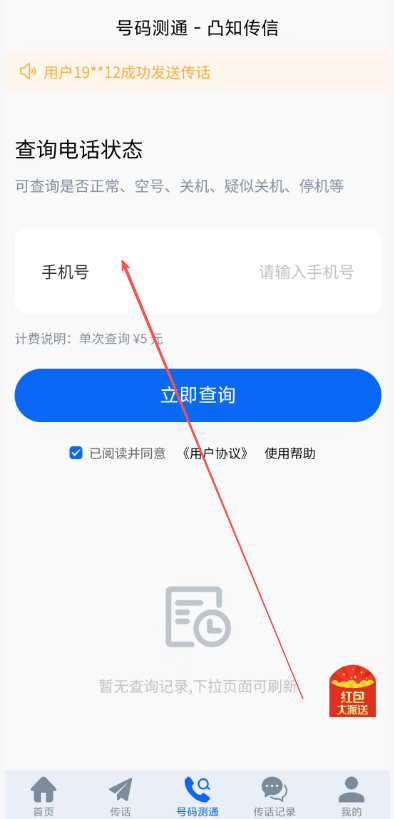This screenshot has height=819, width=394.
Task: Switch to the 传话 tab
Action: 121,797
